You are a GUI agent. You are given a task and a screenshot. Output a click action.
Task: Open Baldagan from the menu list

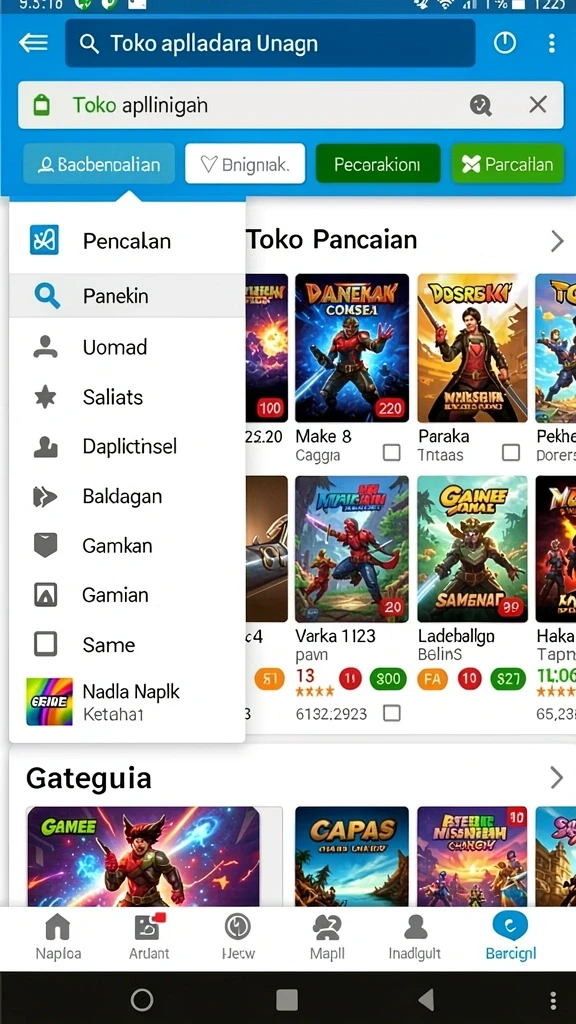pyautogui.click(x=127, y=496)
